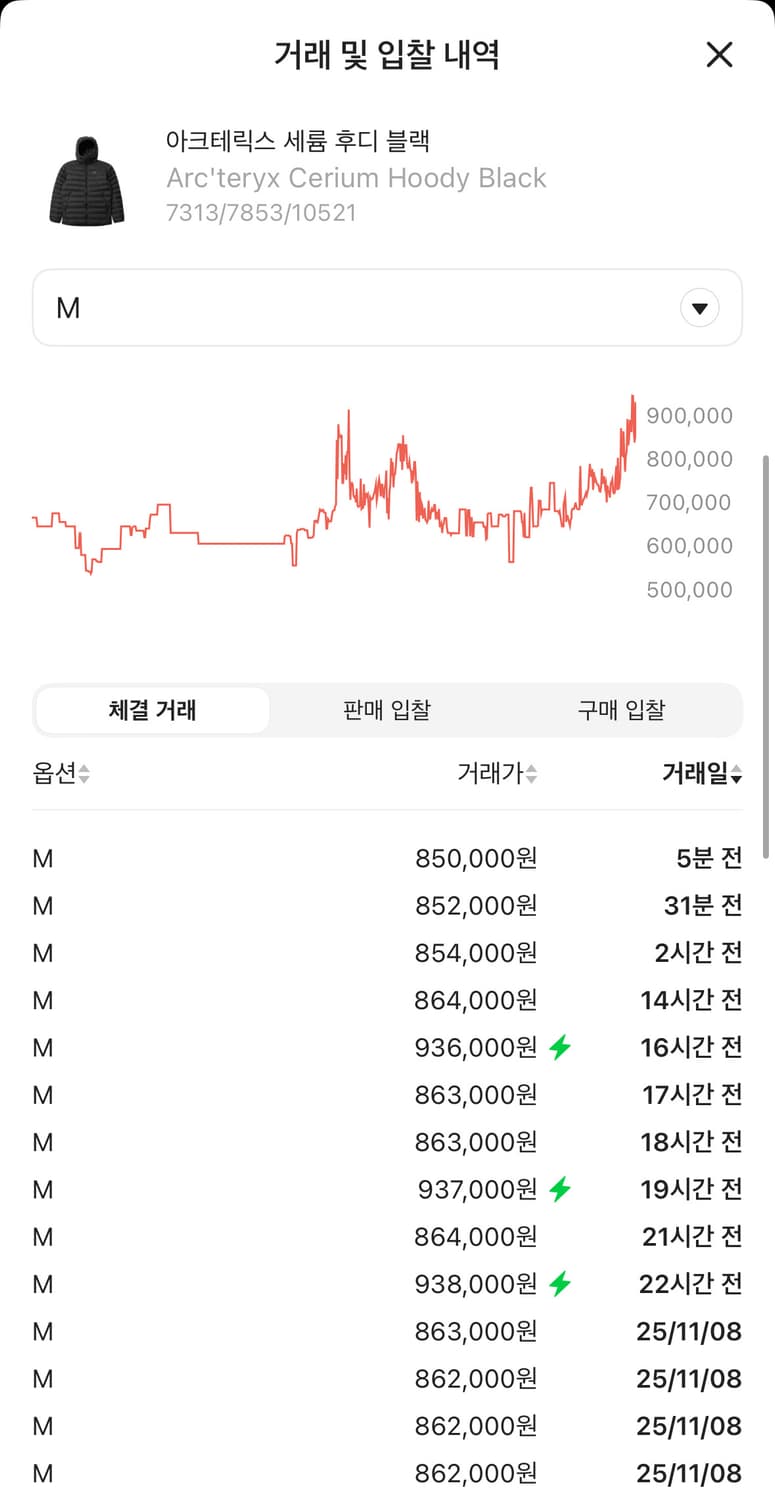Select the 체결 거래 tab
Viewport: 775px width, 1500px height.
coord(152,710)
